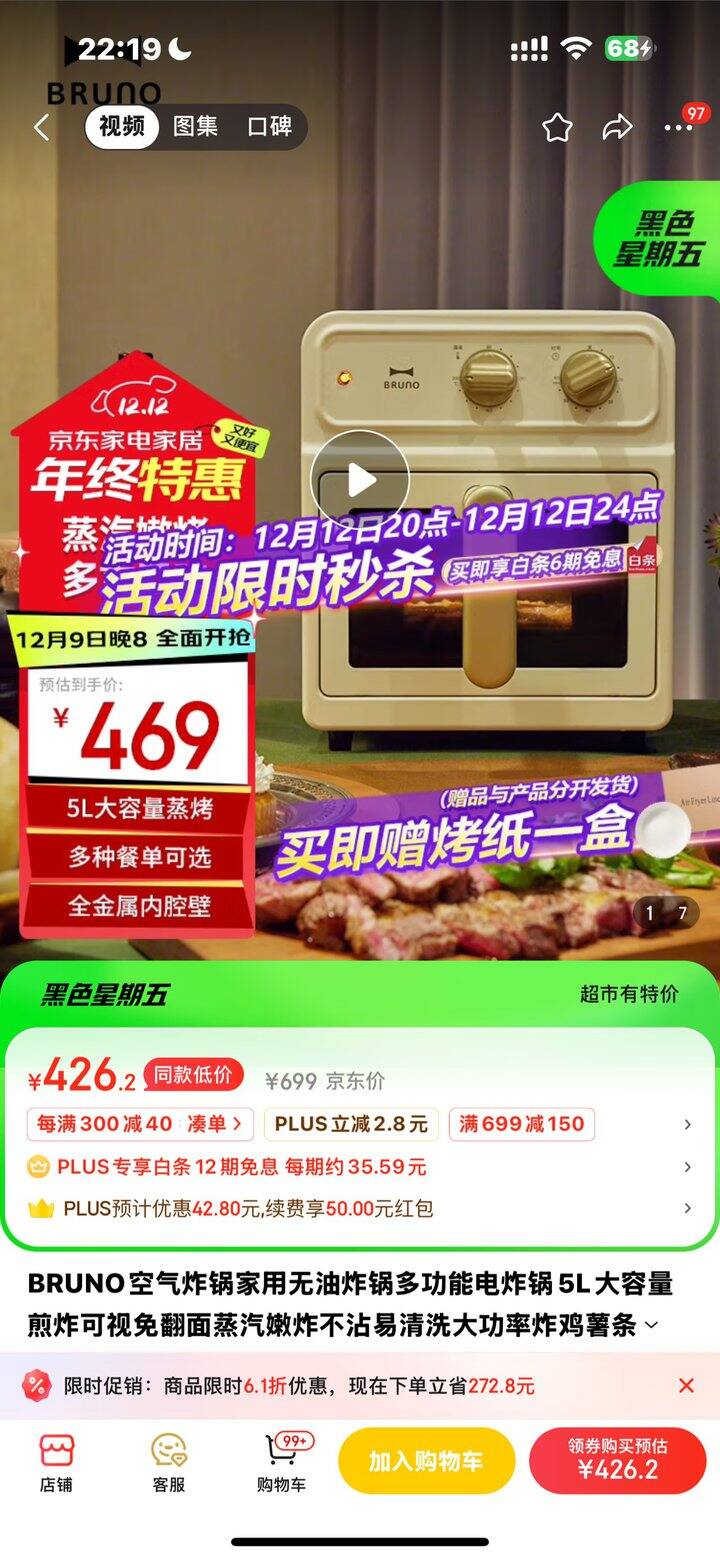
Task: Tap the 每满300减40 凑单 coupon chip
Action: click(140, 1124)
